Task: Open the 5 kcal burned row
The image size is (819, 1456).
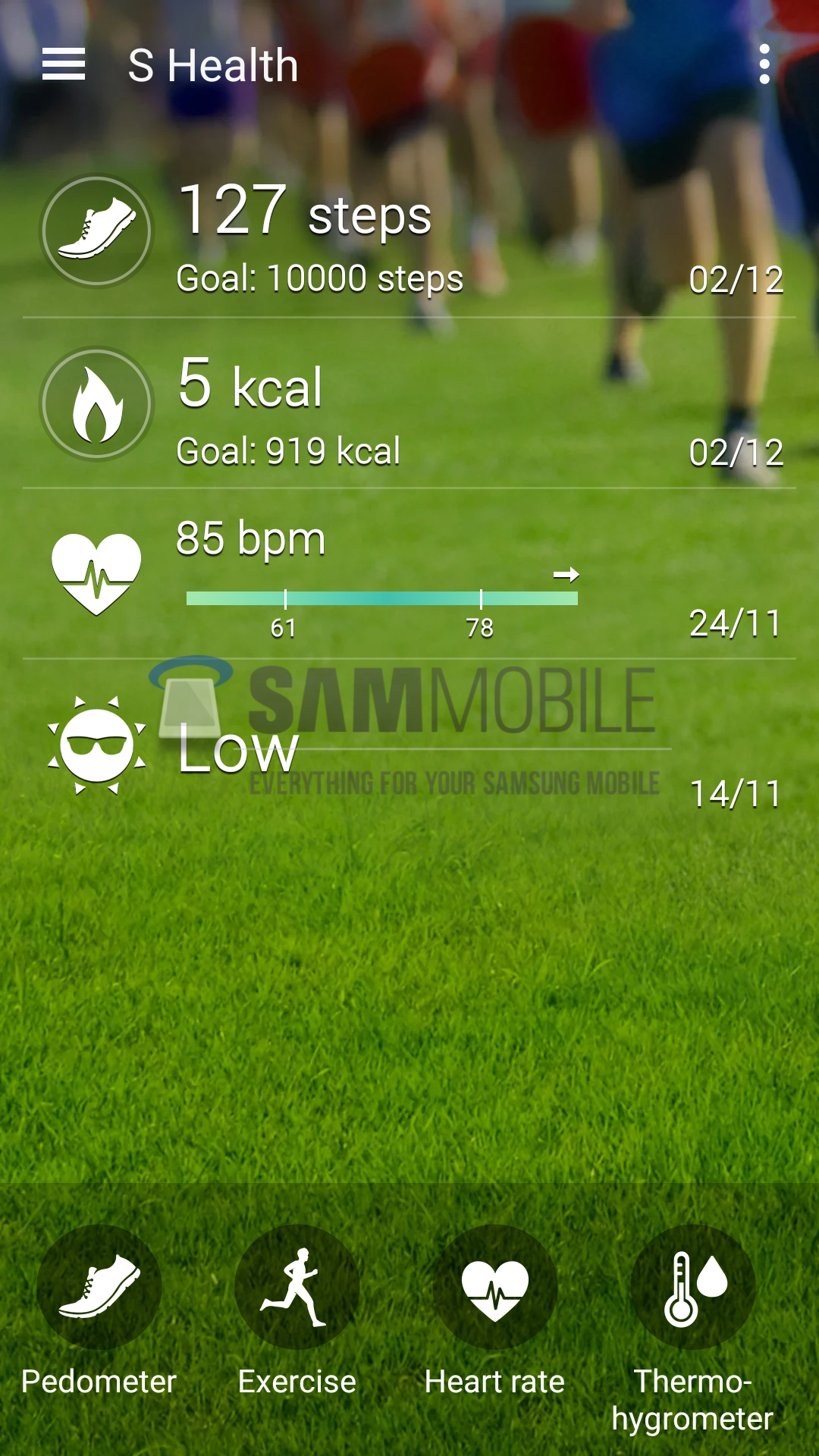Action: click(x=409, y=406)
